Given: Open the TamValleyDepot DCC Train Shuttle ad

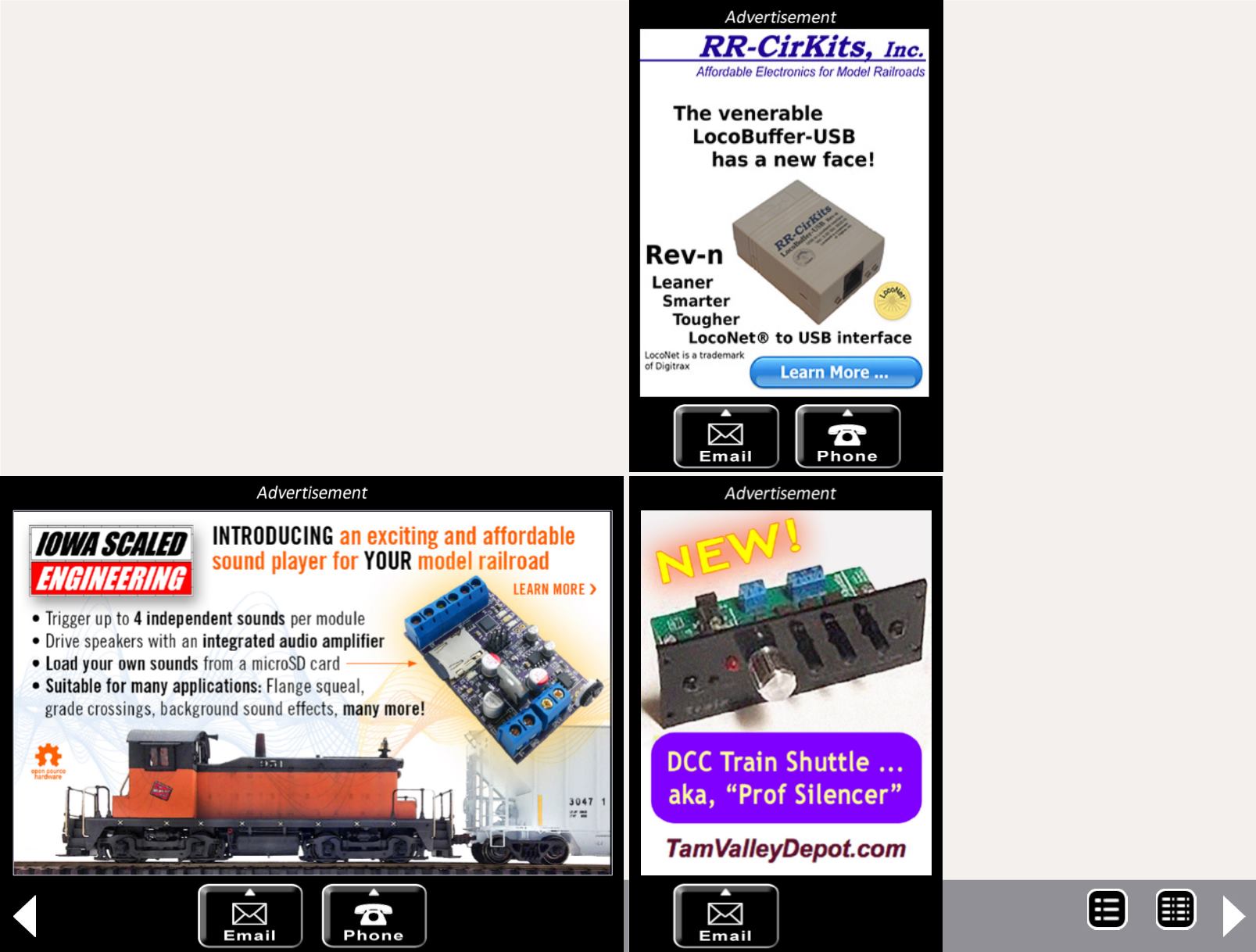Looking at the screenshot, I should [x=785, y=692].
